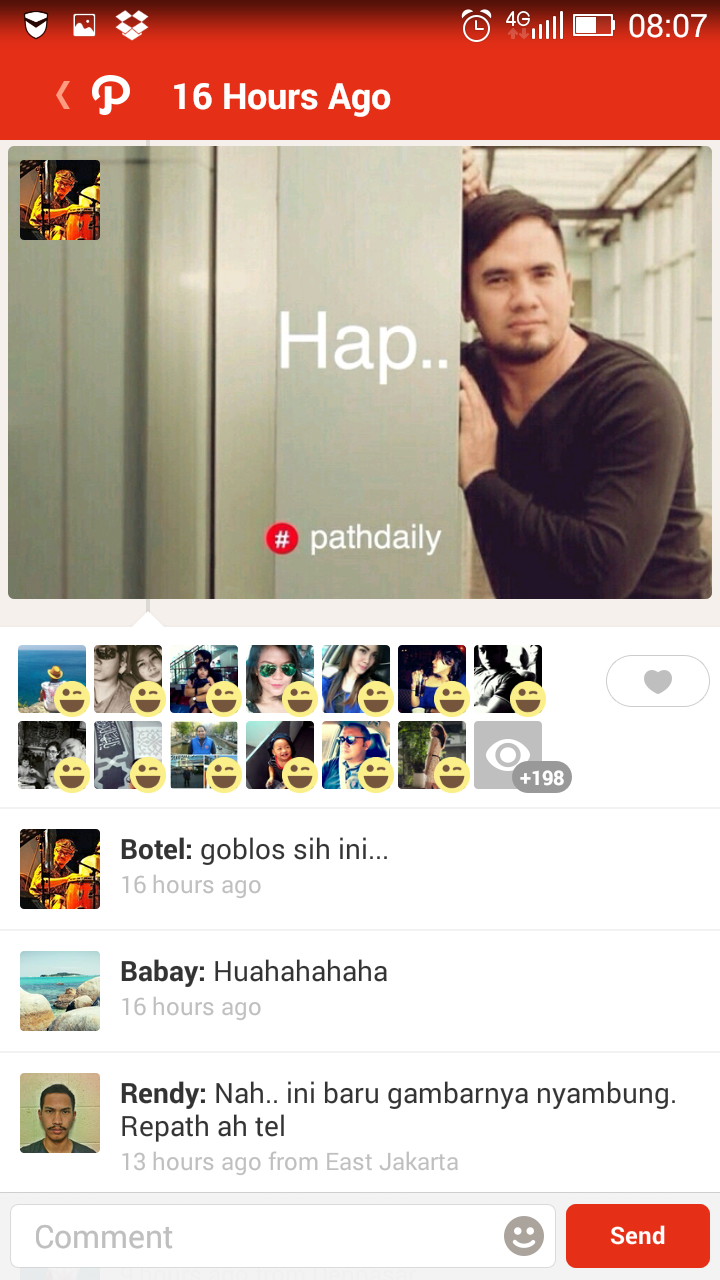Open Rendy's profile picture
Image resolution: width=720 pixels, height=1280 pixels.
[x=60, y=1113]
